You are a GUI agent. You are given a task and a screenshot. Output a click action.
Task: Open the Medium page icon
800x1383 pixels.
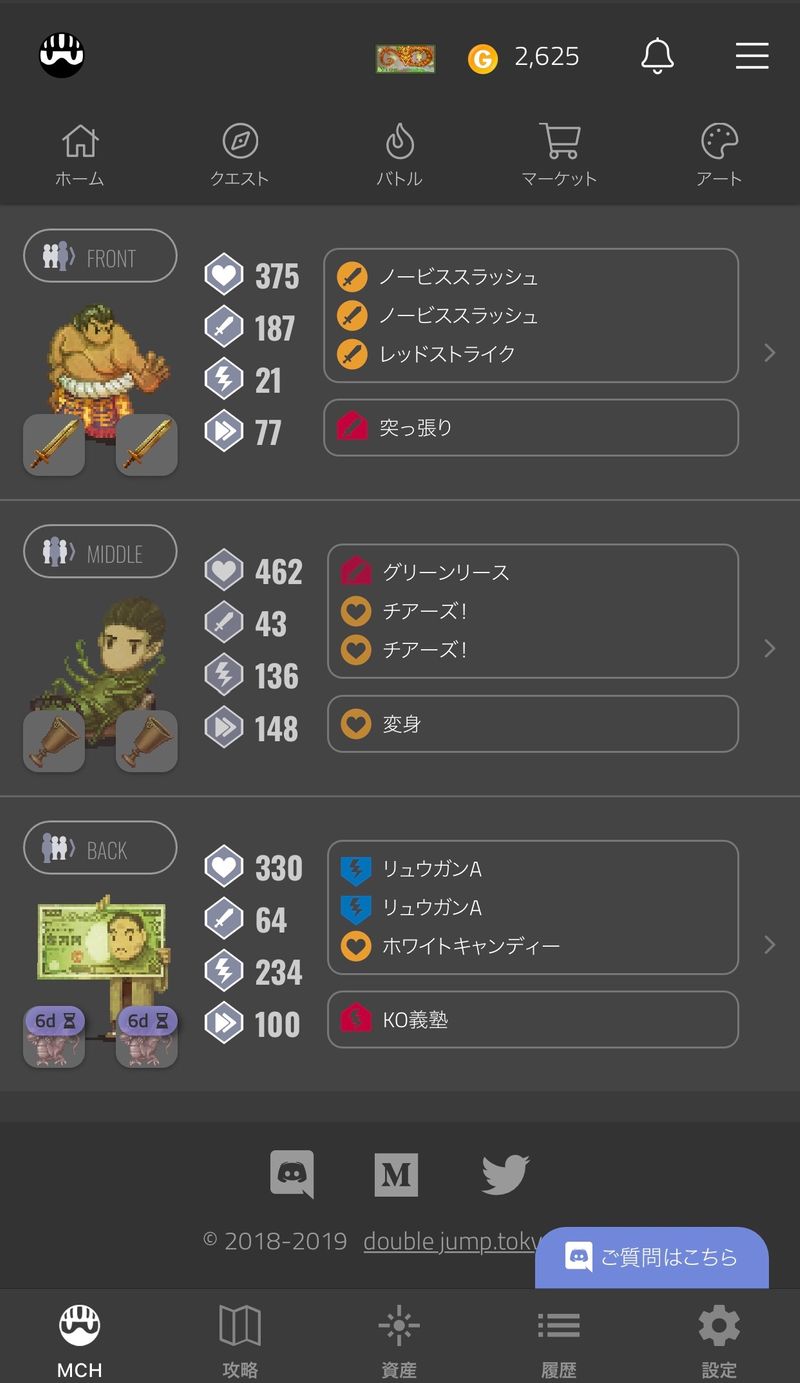pos(396,1174)
